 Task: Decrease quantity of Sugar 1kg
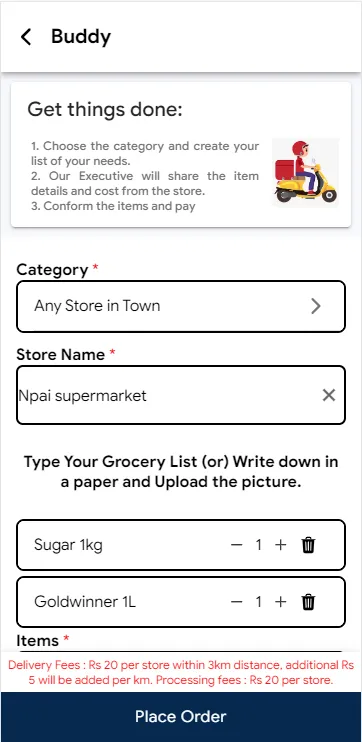click(237, 545)
